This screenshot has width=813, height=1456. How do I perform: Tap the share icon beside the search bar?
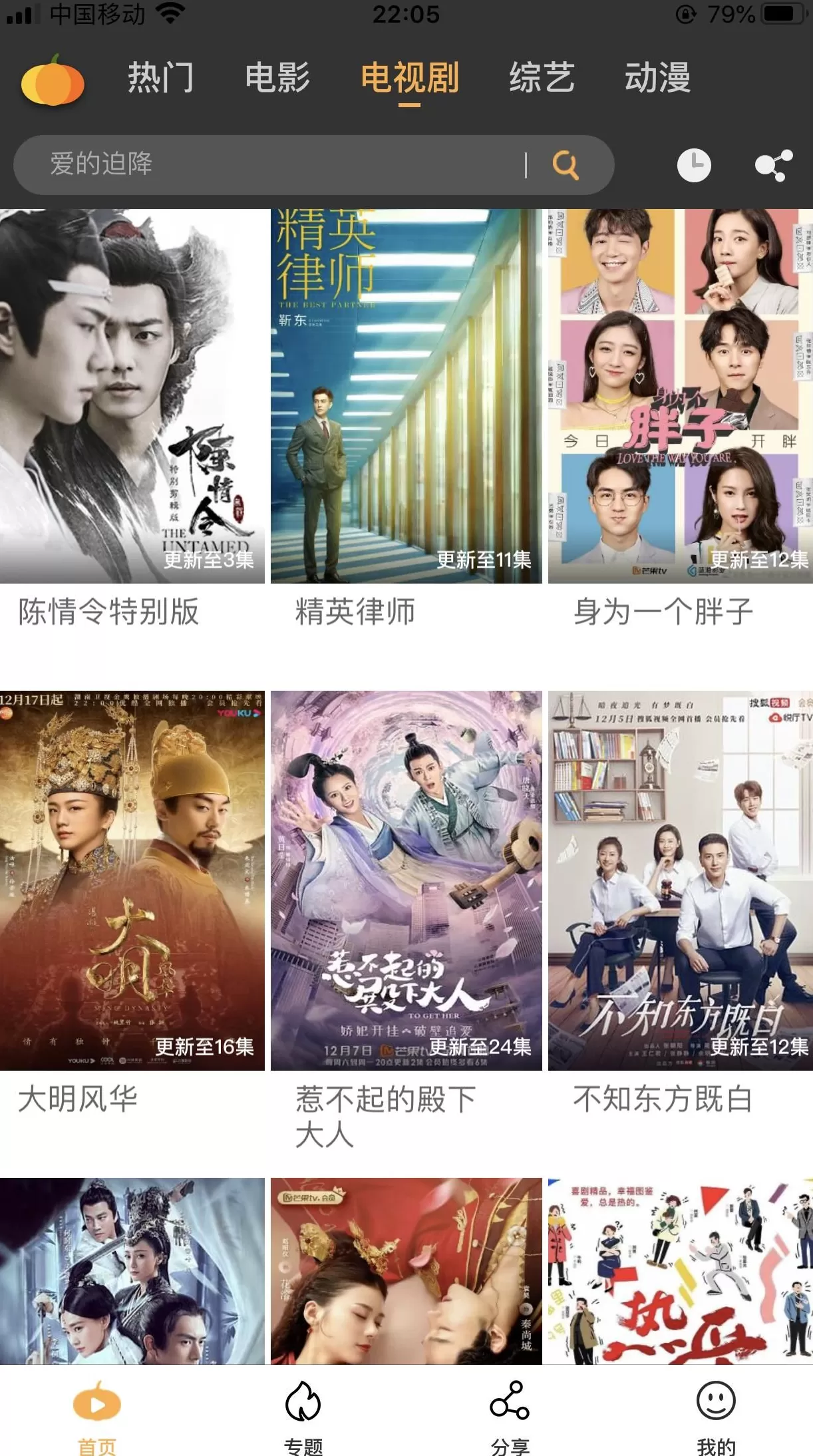(x=774, y=165)
